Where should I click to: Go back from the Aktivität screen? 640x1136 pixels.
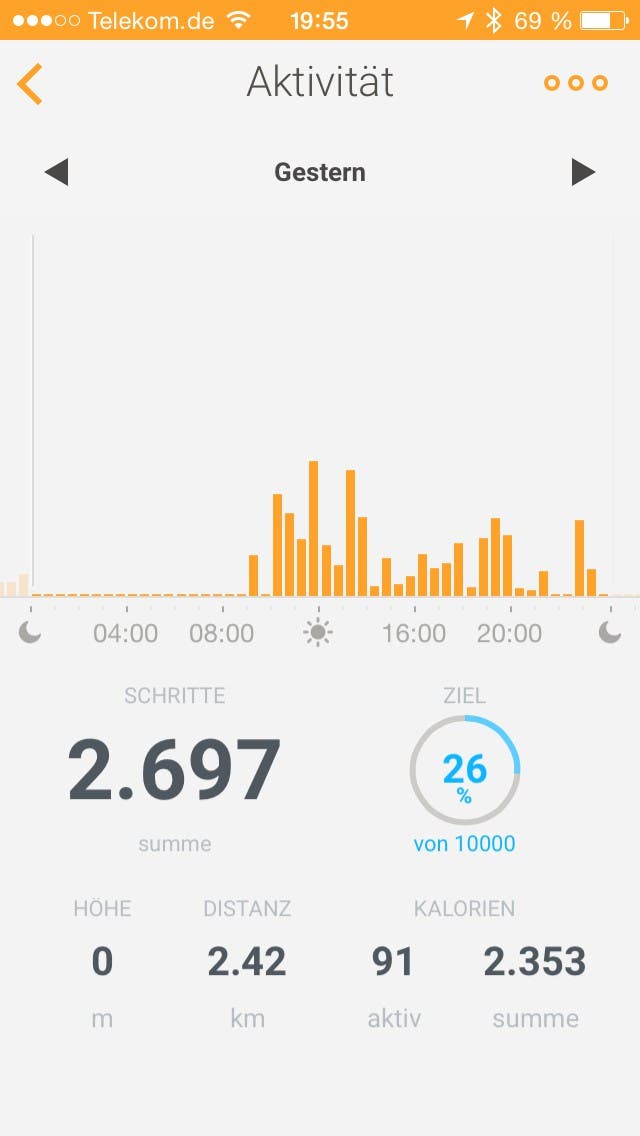(x=31, y=83)
